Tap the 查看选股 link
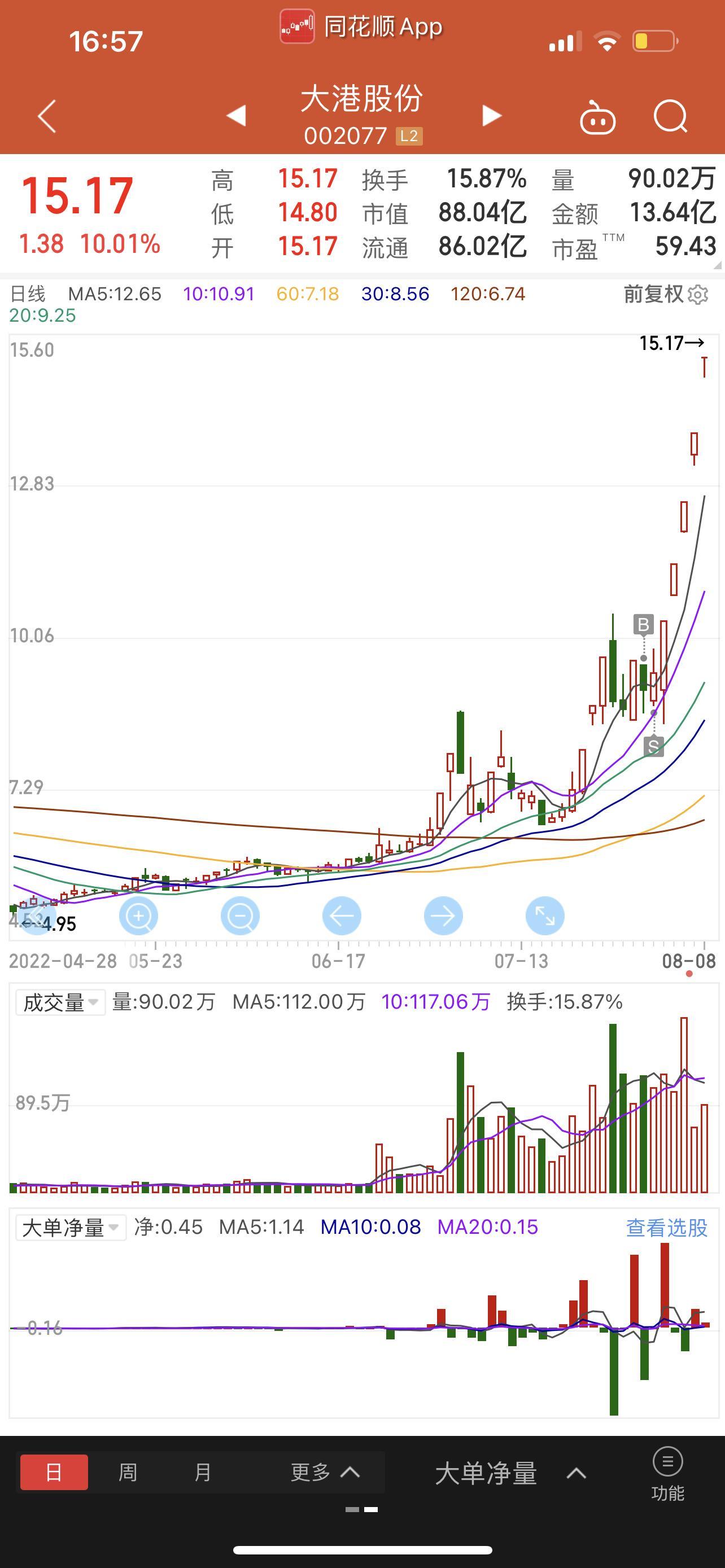 (x=666, y=1227)
